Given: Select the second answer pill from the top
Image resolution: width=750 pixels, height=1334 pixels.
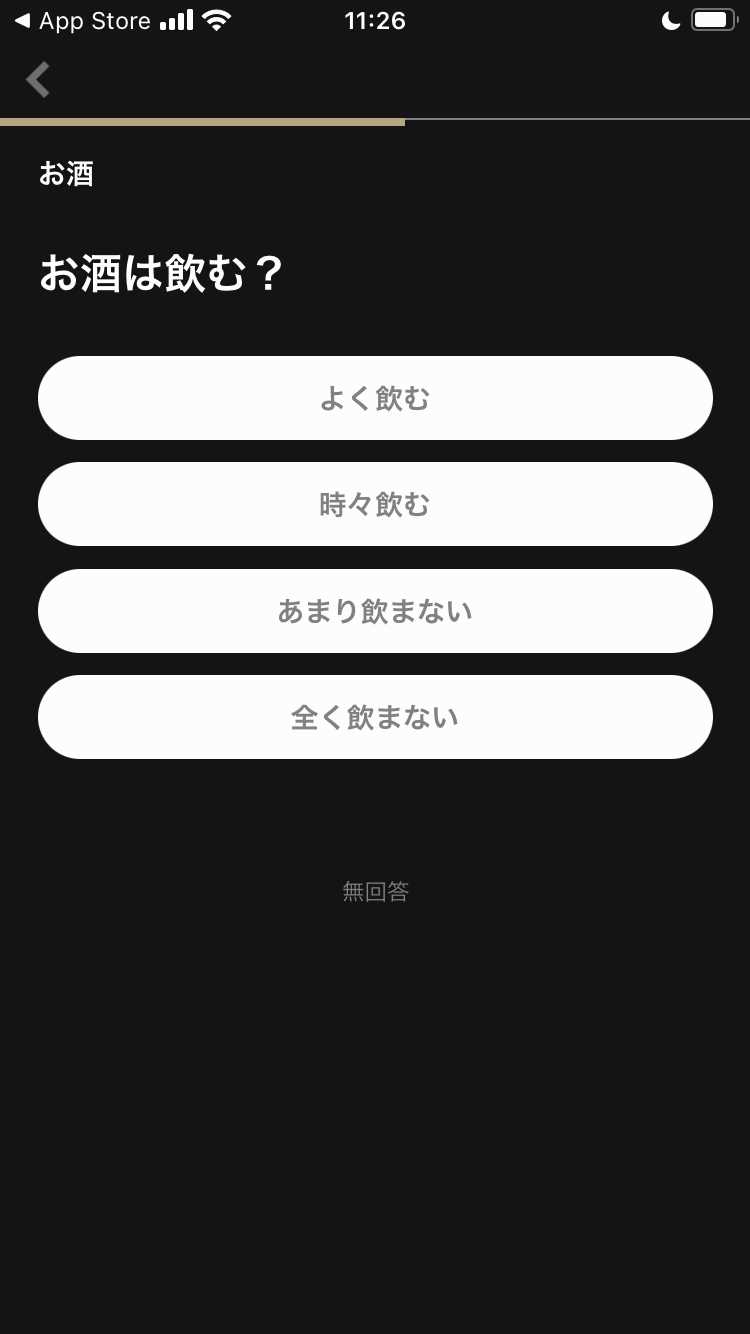Looking at the screenshot, I should point(375,504).
